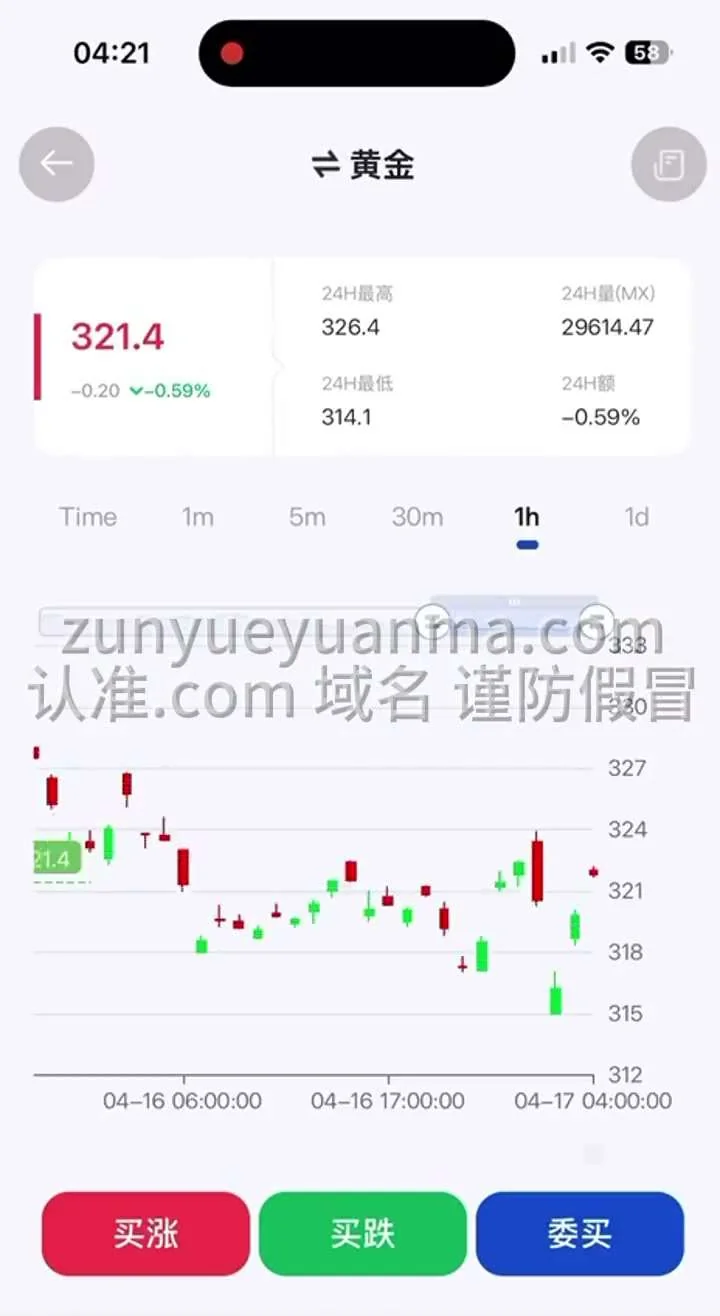Screen dimensions: 720x1316
Task: Switch the trading pair via 黄金 title
Action: [x=362, y=165]
